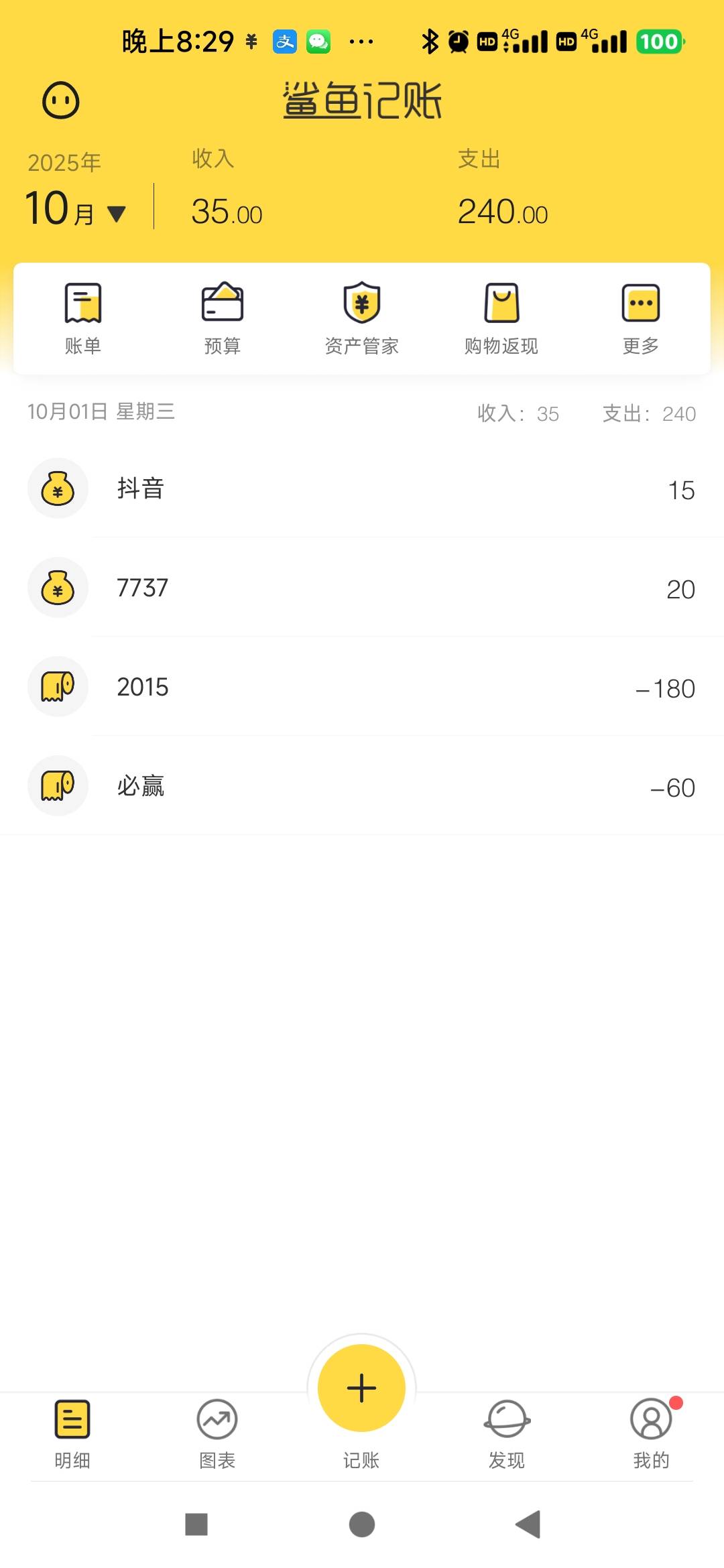Viewport: 724px width, 1568px height.
Task: Switch to the 图表 charts tab
Action: tap(217, 1433)
